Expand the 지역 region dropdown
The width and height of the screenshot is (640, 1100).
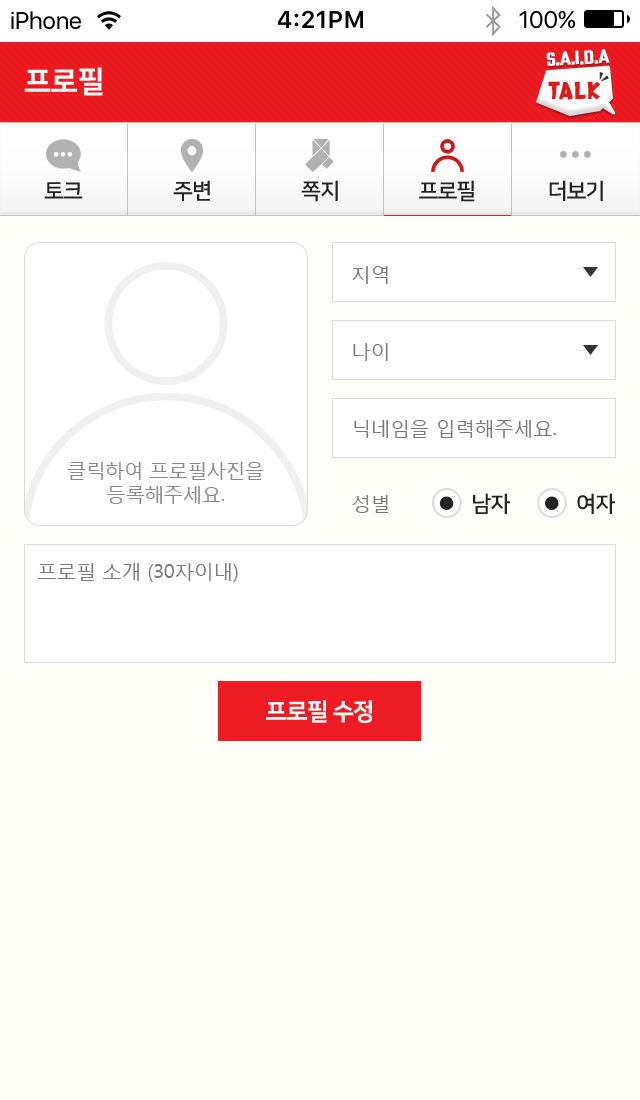(474, 272)
